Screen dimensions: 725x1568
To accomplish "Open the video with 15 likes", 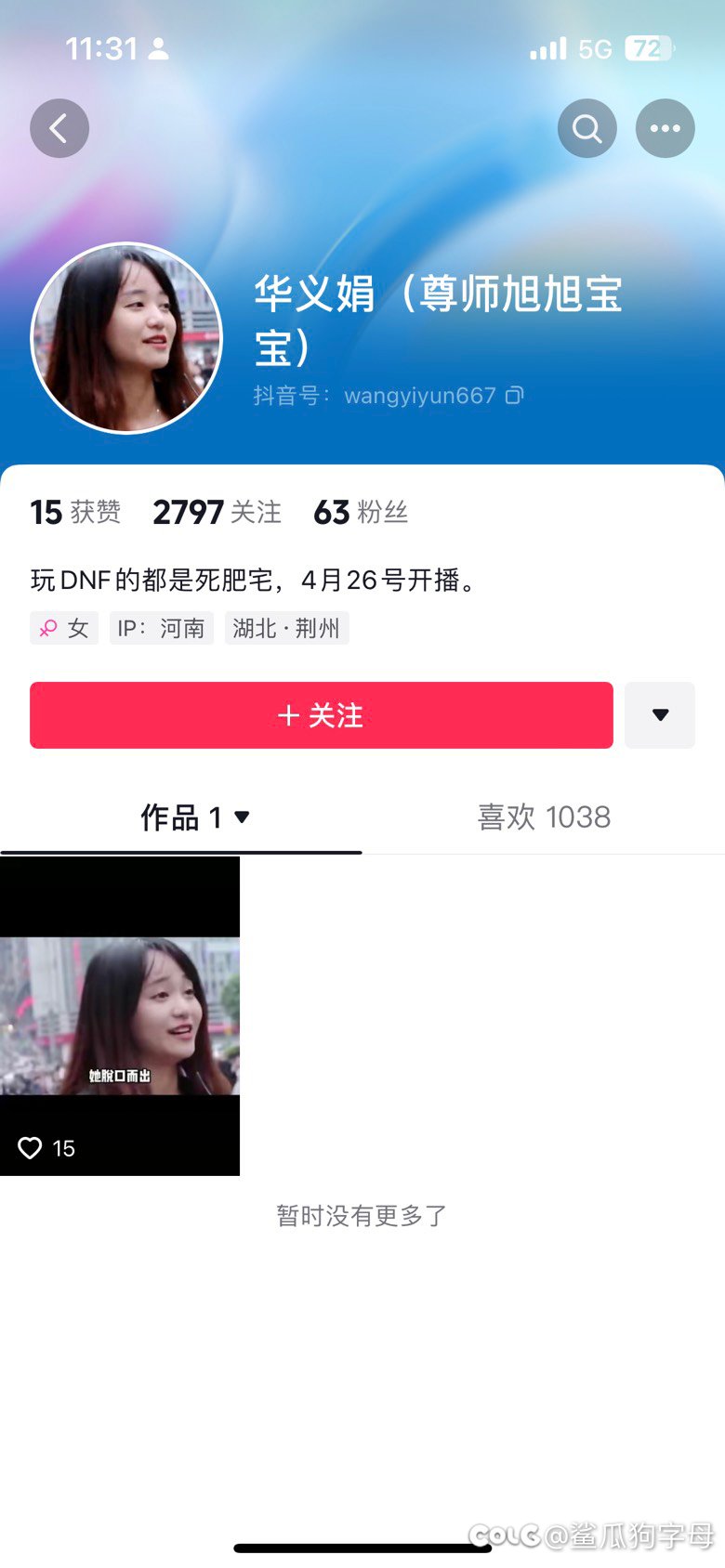I will (x=120, y=1016).
